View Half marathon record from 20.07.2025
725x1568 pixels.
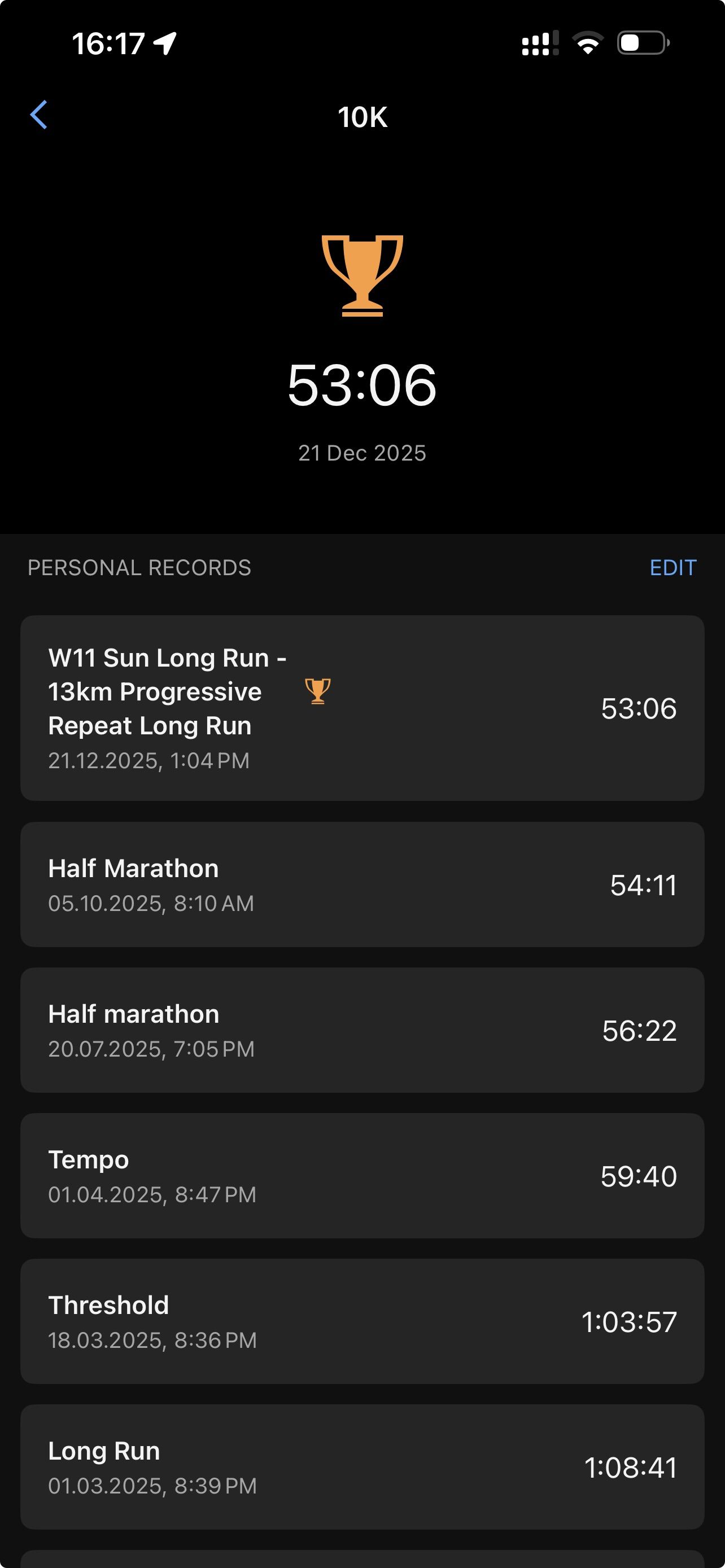tap(362, 1030)
